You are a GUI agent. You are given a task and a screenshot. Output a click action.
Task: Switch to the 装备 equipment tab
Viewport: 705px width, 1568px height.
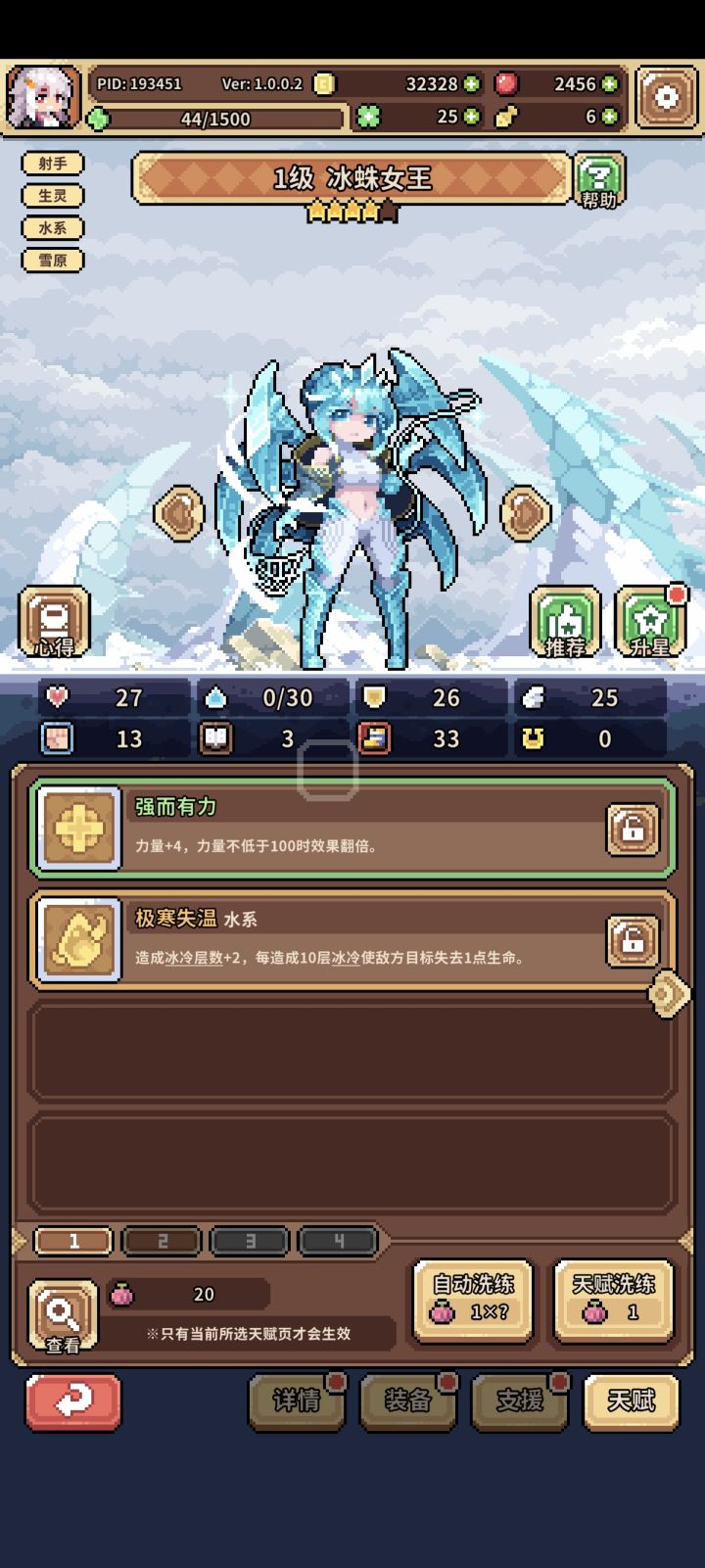408,1401
